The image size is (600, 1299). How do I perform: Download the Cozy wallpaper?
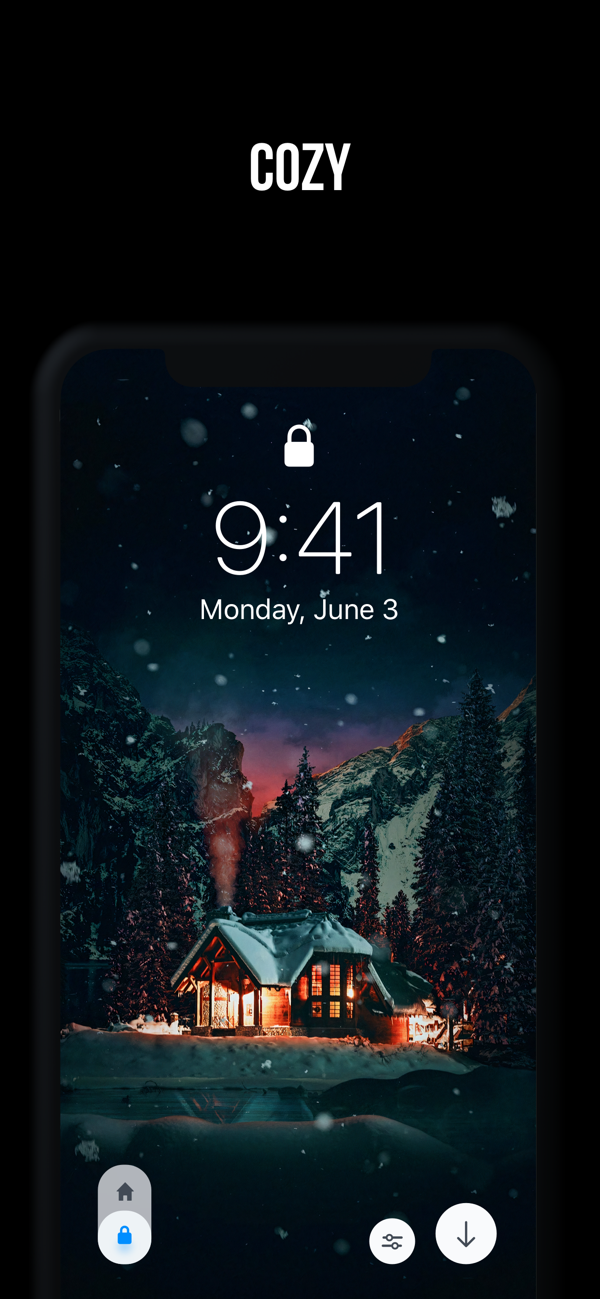tap(466, 1234)
